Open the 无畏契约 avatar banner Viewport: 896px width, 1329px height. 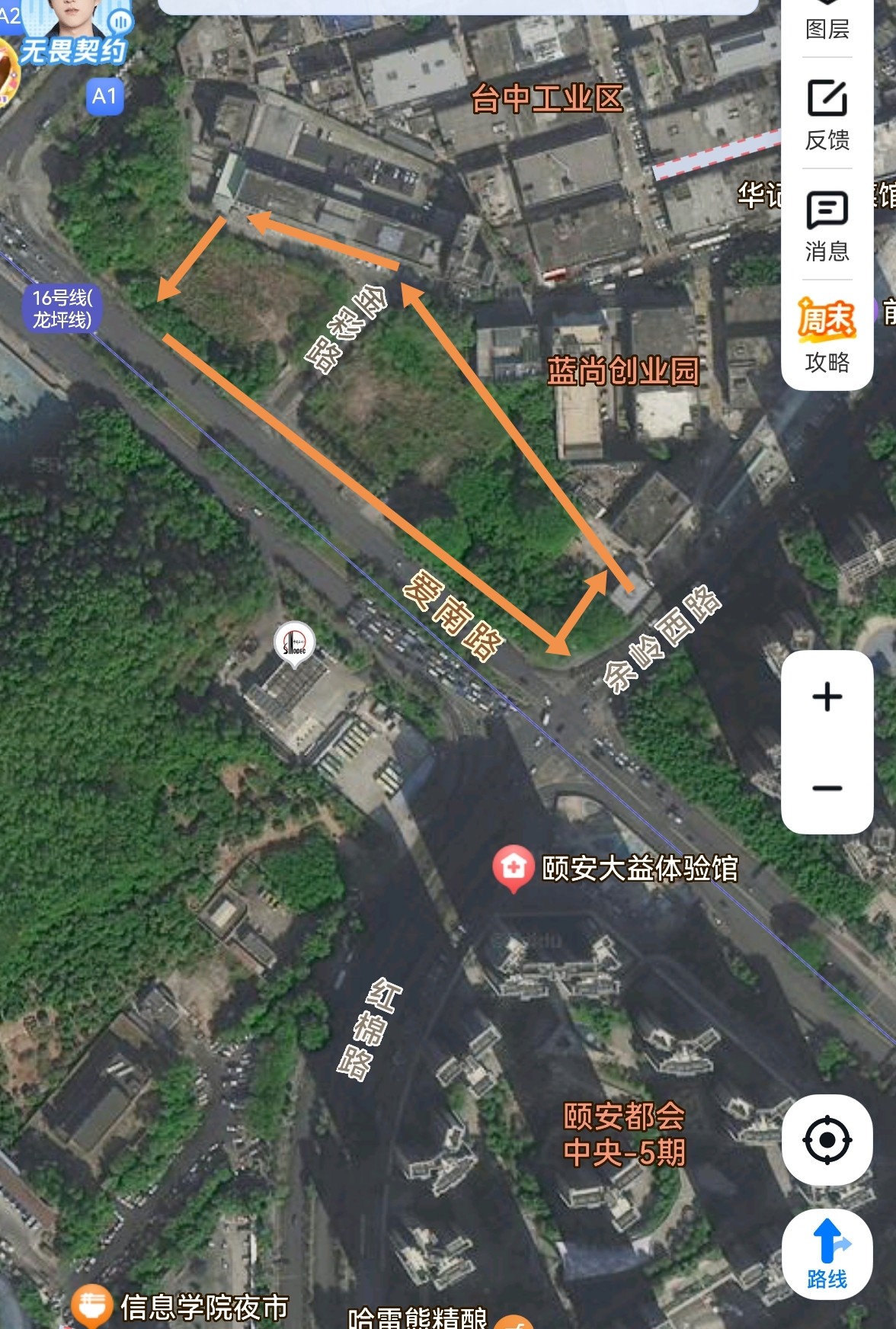click(72, 34)
